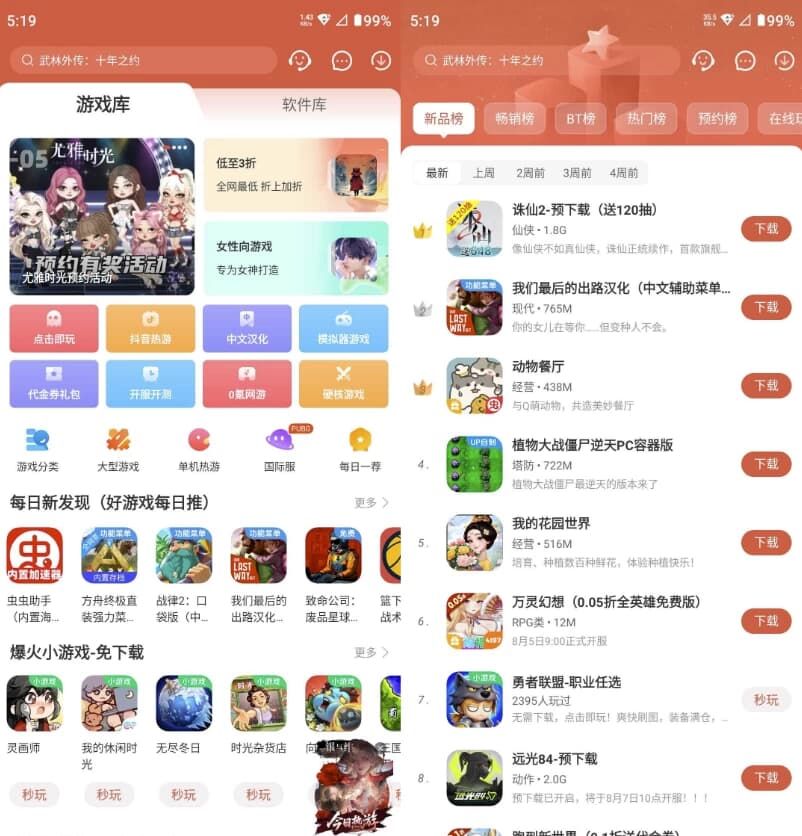Open the 代金券礼包 section
Screen dimensions: 802x836
pos(54,383)
